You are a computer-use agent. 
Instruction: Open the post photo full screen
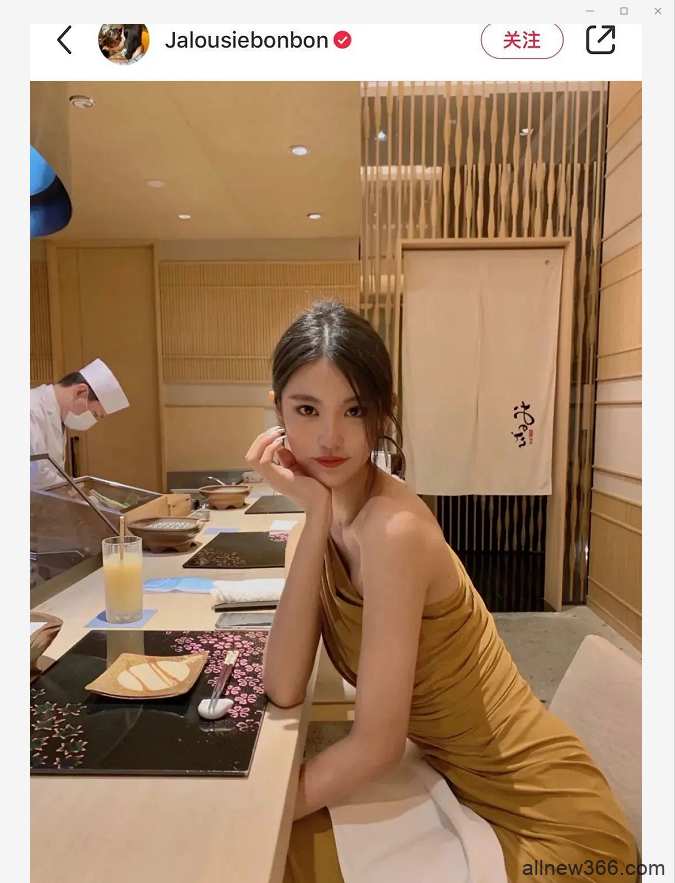click(x=336, y=480)
